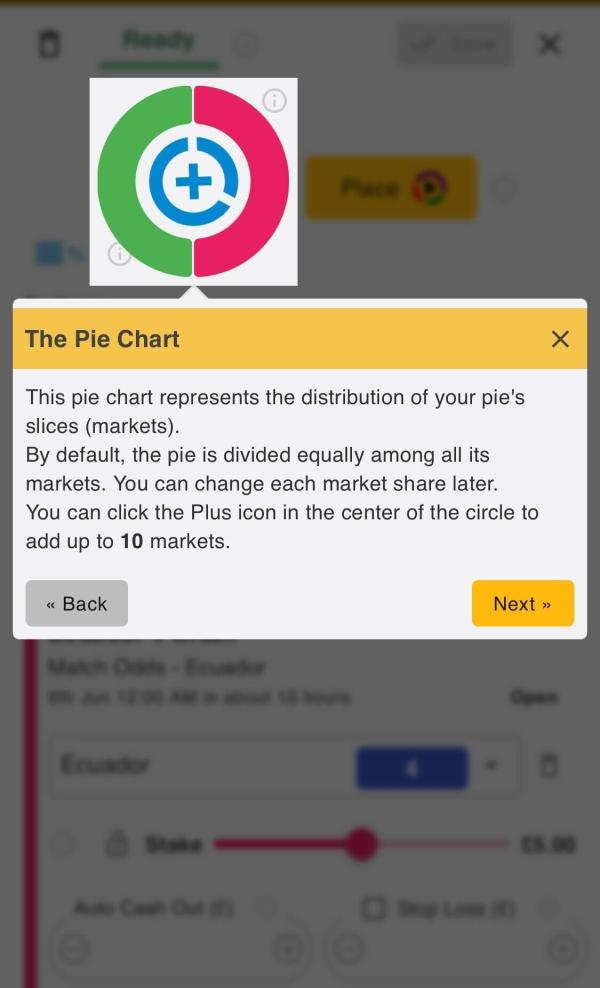Return to the previous tutorial step

click(x=77, y=603)
